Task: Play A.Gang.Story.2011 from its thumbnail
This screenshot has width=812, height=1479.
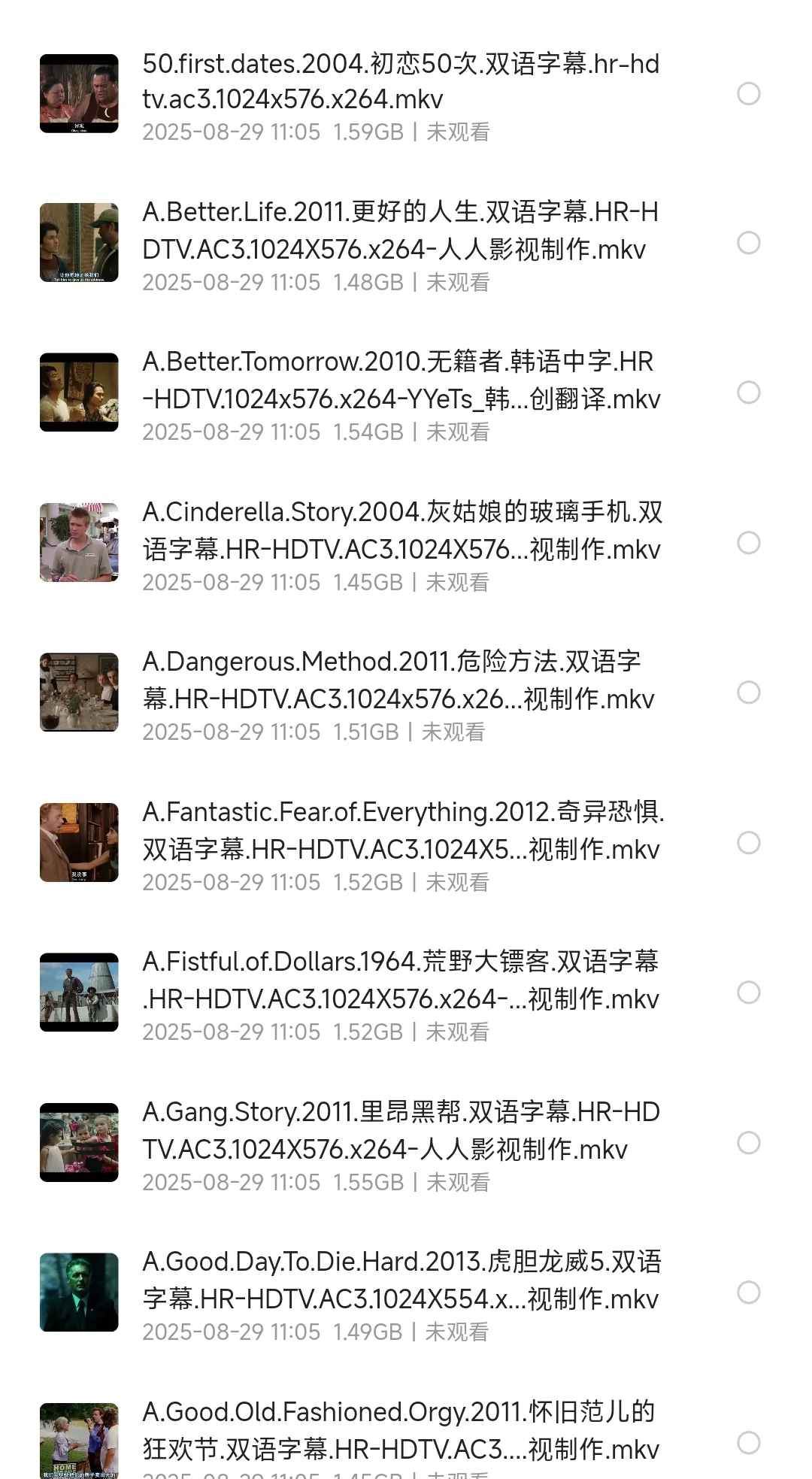Action: click(79, 1143)
